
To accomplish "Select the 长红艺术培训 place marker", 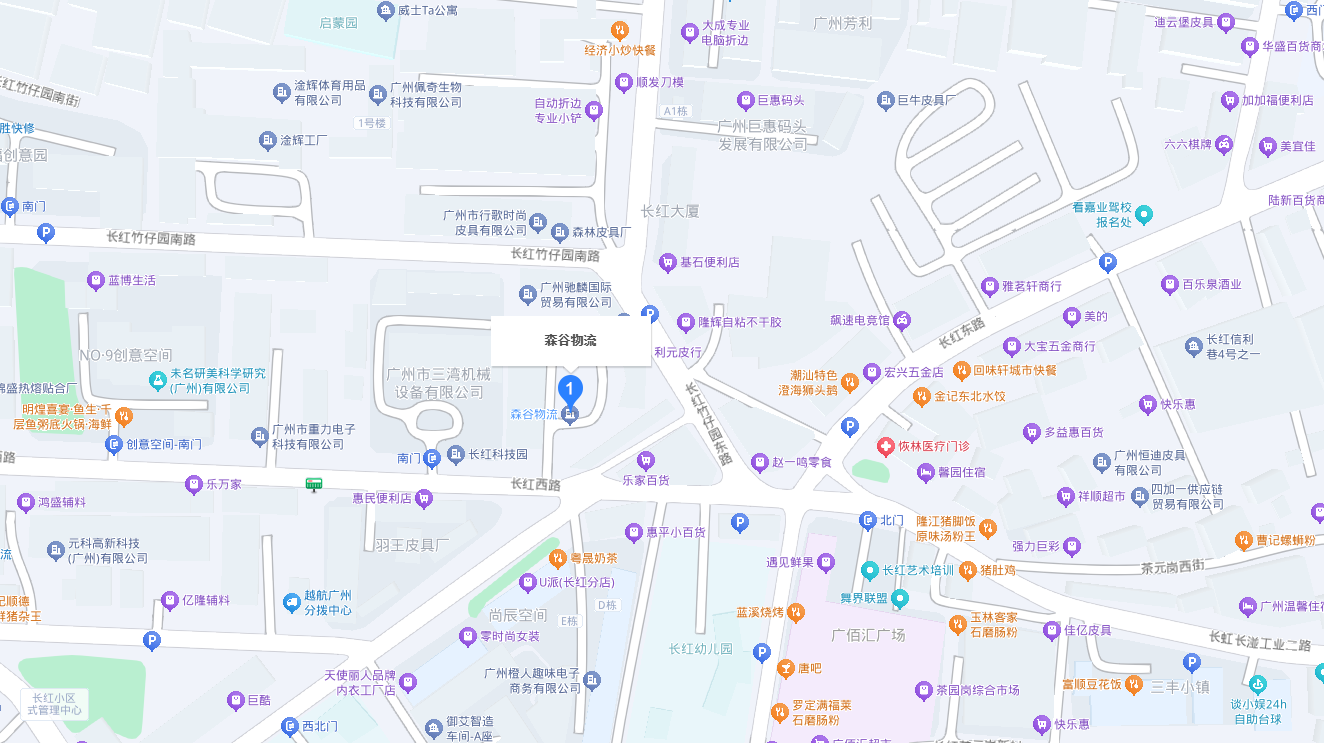I will pyautogui.click(x=869, y=570).
